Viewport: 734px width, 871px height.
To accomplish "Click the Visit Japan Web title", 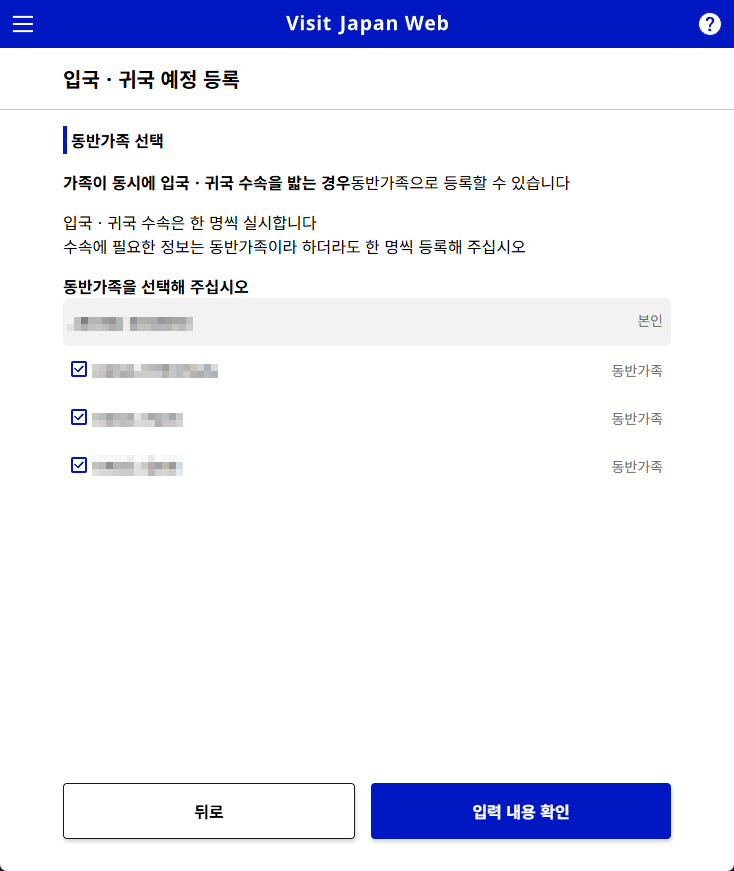I will [367, 23].
